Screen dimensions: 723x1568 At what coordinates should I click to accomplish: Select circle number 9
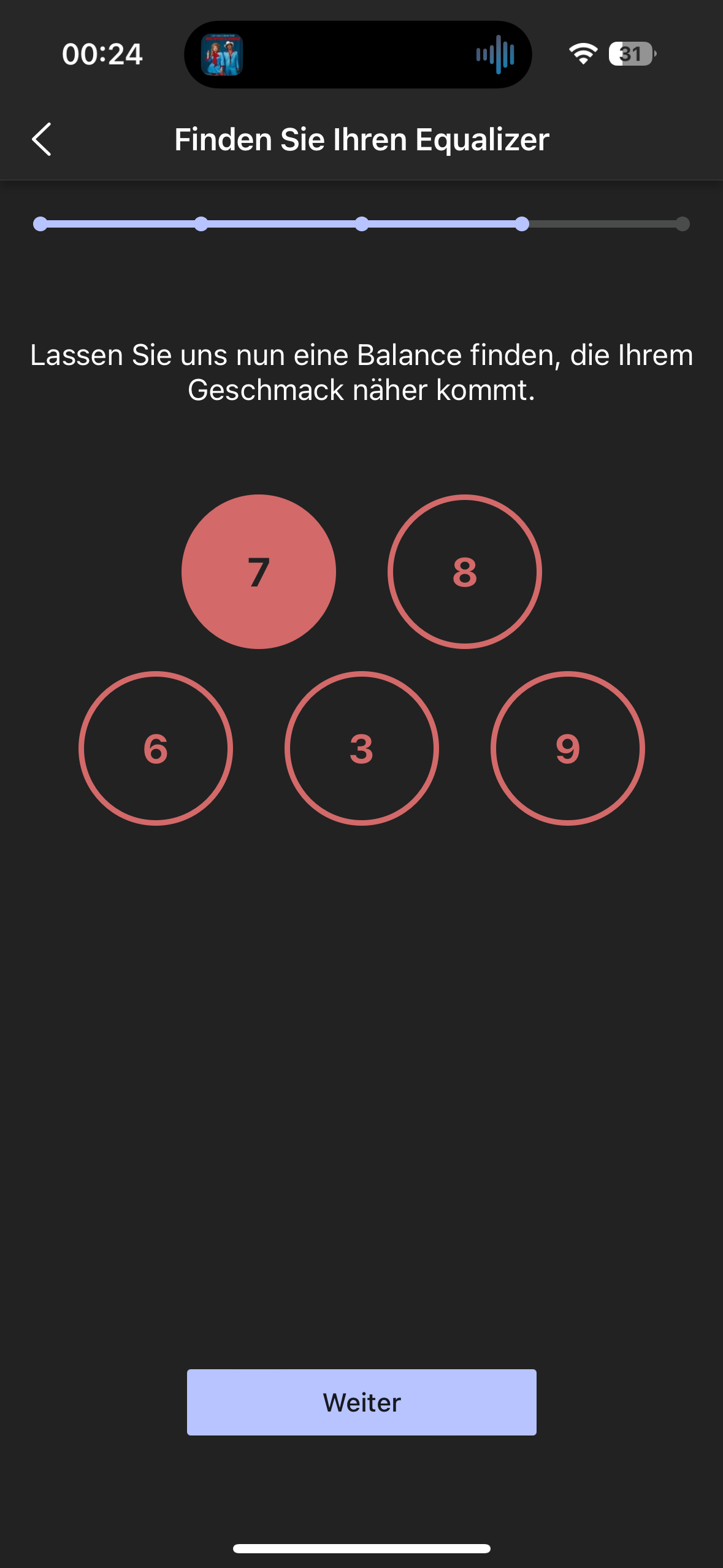tap(568, 748)
